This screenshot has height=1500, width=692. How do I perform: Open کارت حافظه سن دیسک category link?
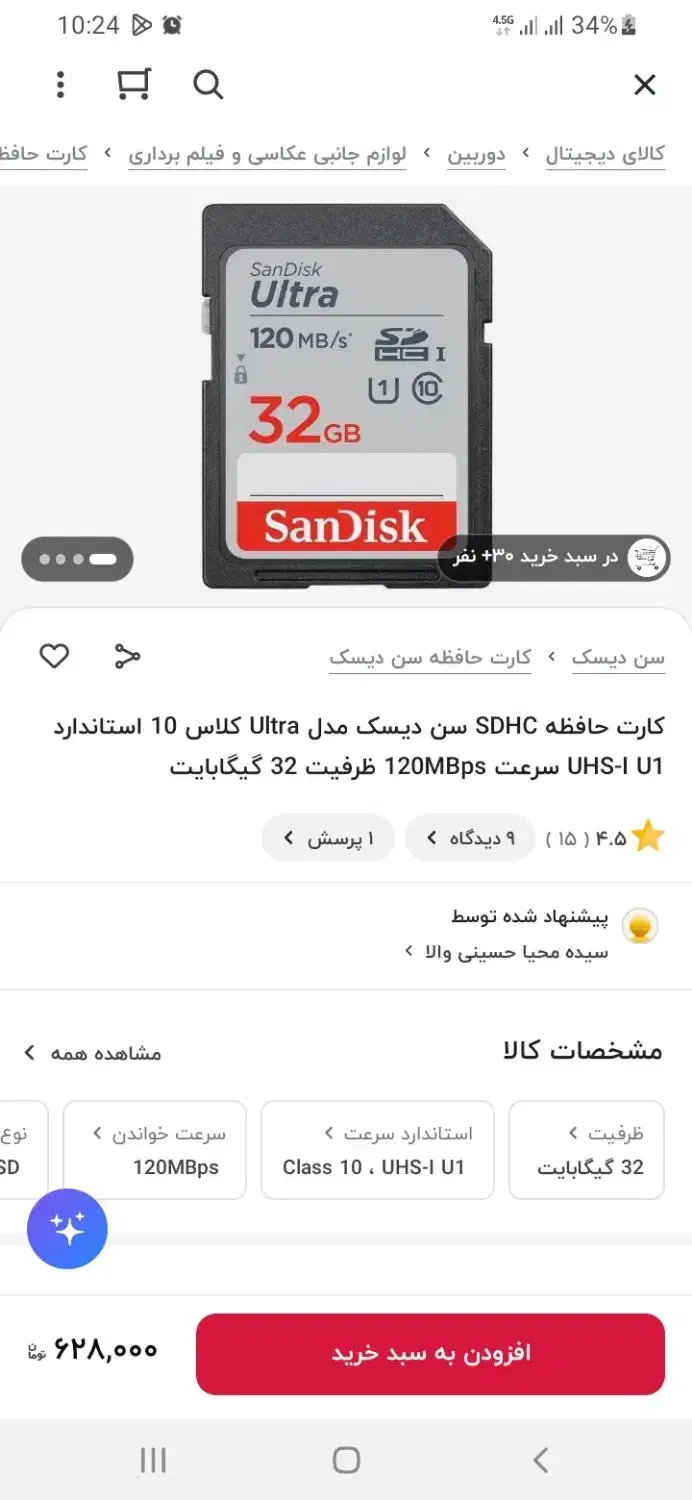pyautogui.click(x=430, y=658)
